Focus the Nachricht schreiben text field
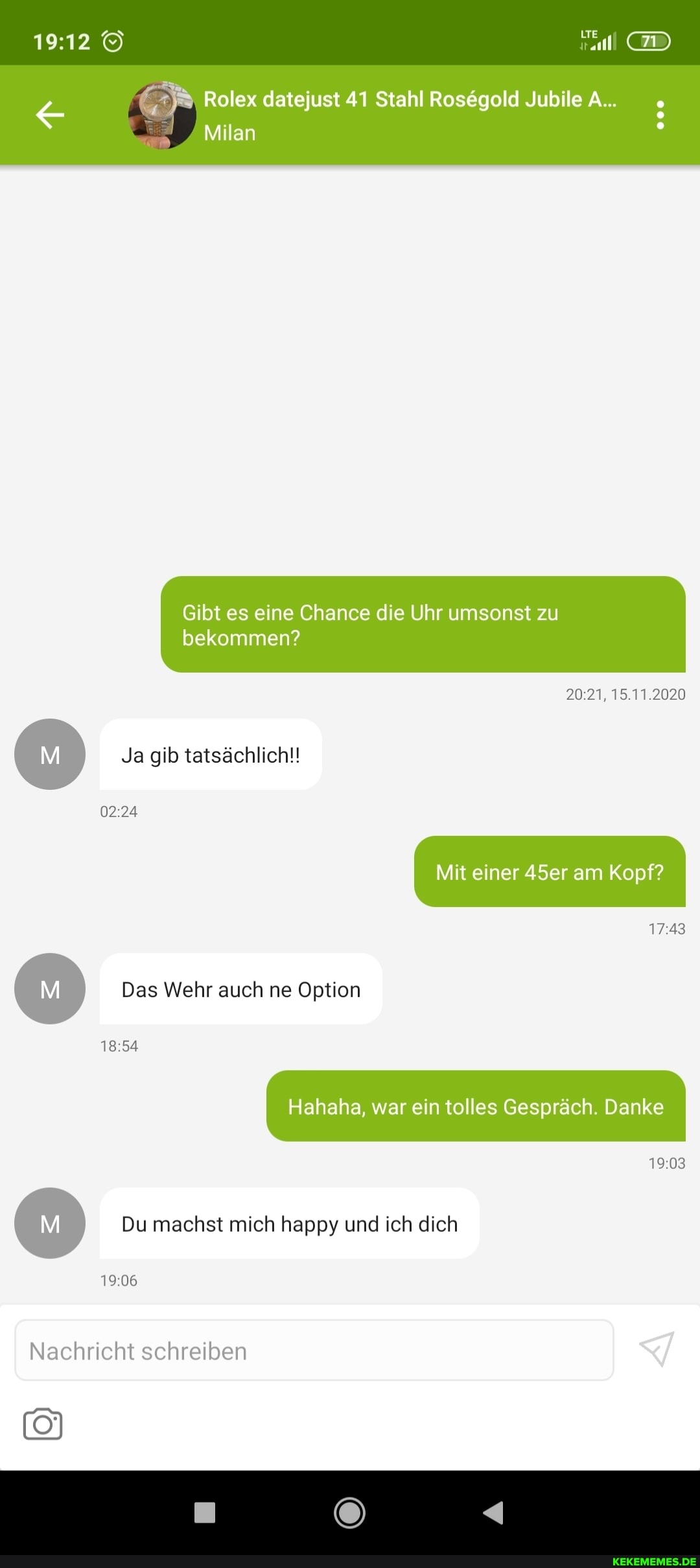 314,1351
